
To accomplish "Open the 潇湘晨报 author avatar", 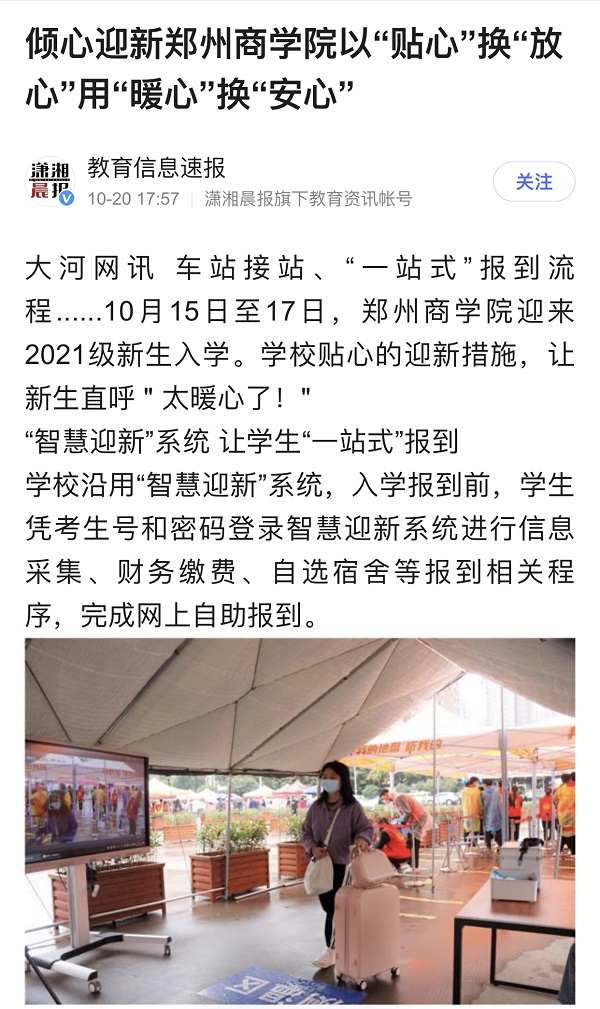I will (50, 182).
